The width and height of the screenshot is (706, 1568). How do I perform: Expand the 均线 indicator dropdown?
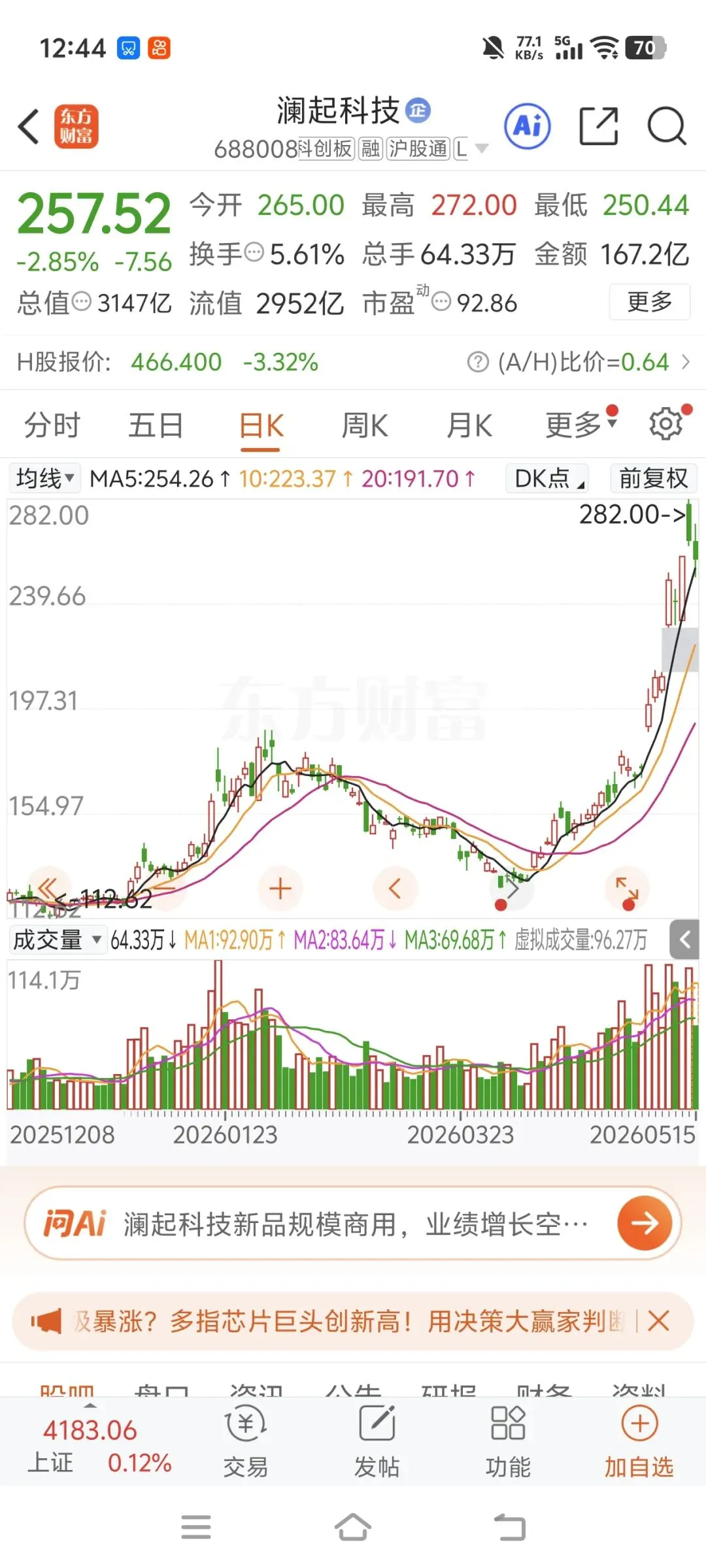45,478
